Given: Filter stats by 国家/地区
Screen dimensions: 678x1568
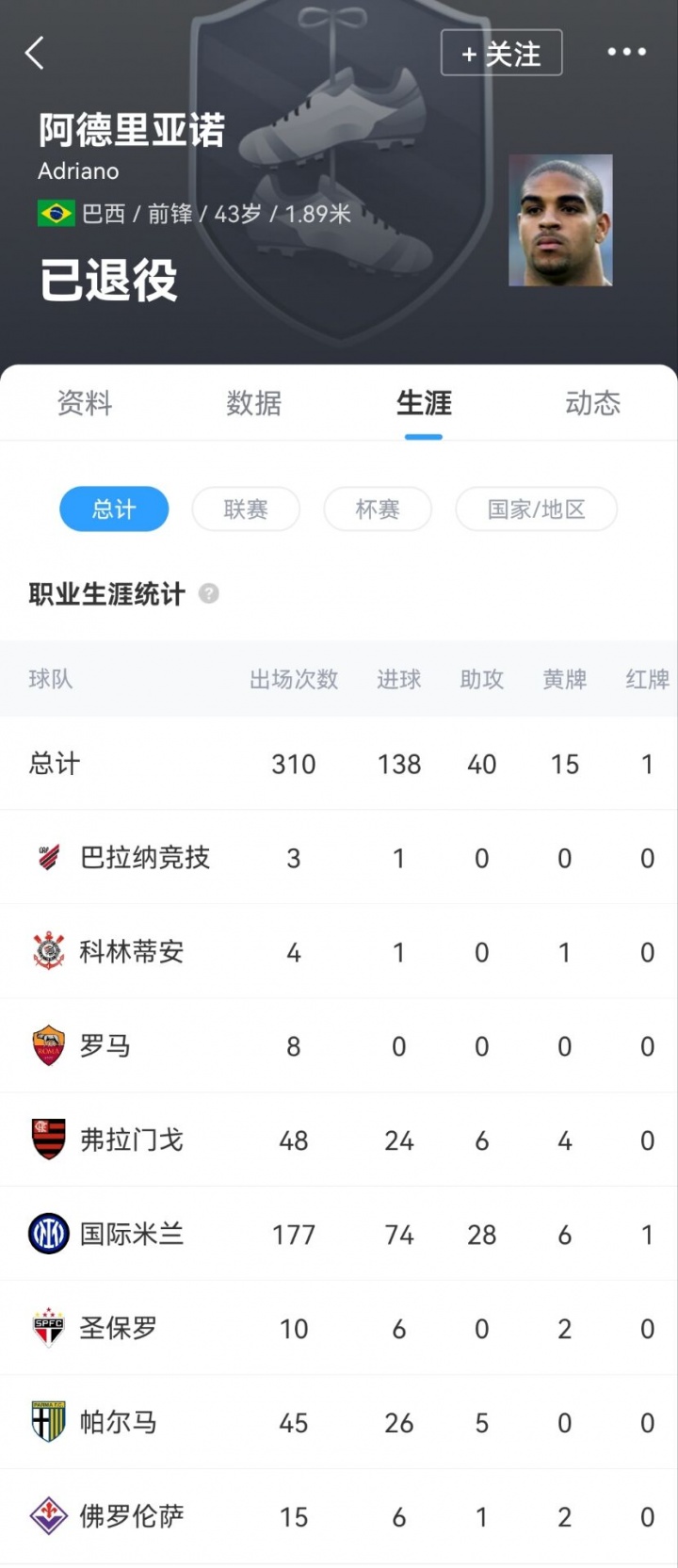Looking at the screenshot, I should coord(536,509).
